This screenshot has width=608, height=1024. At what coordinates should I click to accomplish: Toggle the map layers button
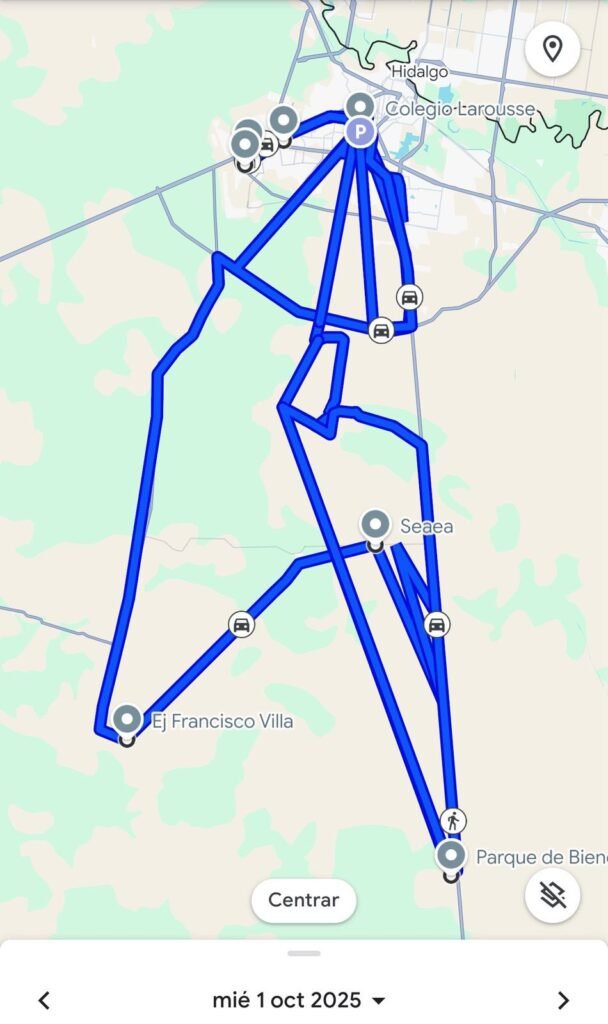tap(552, 895)
